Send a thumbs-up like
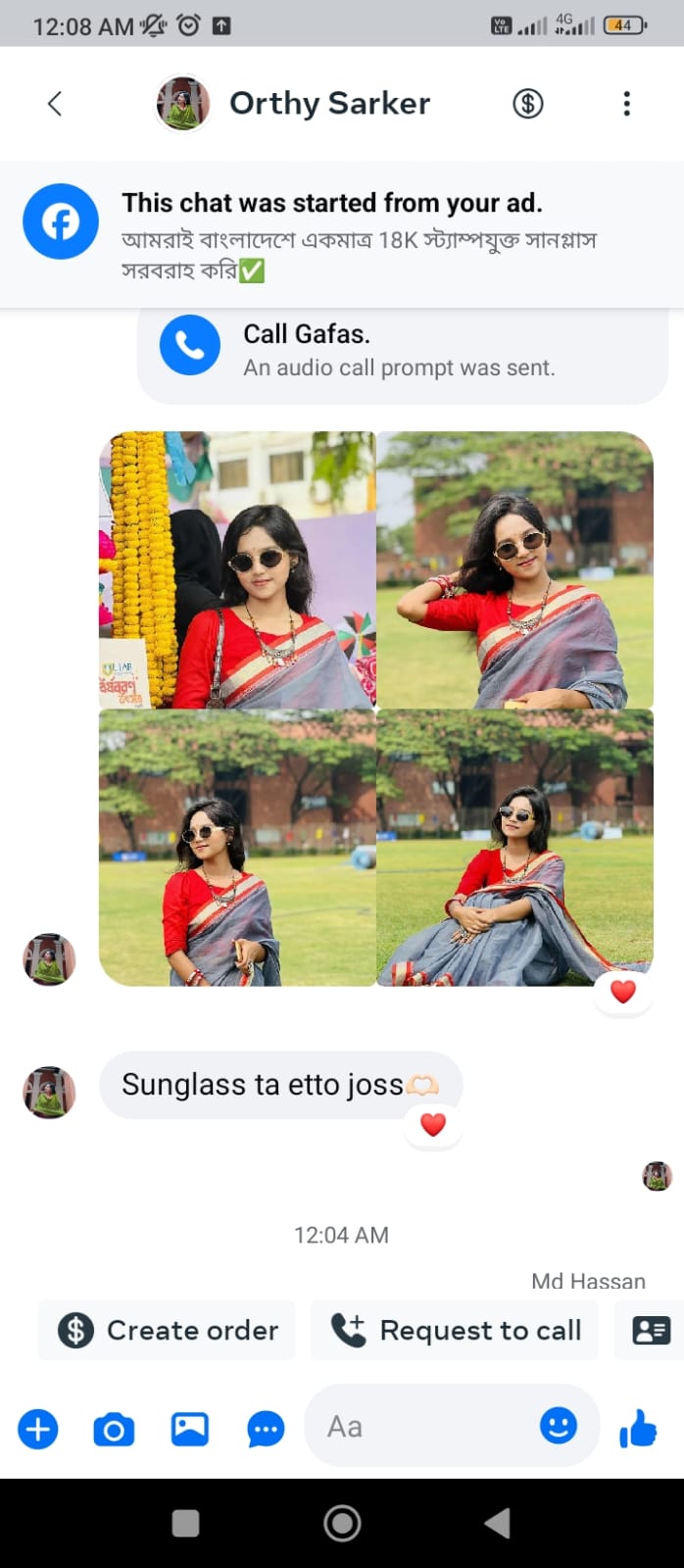 tap(638, 1429)
